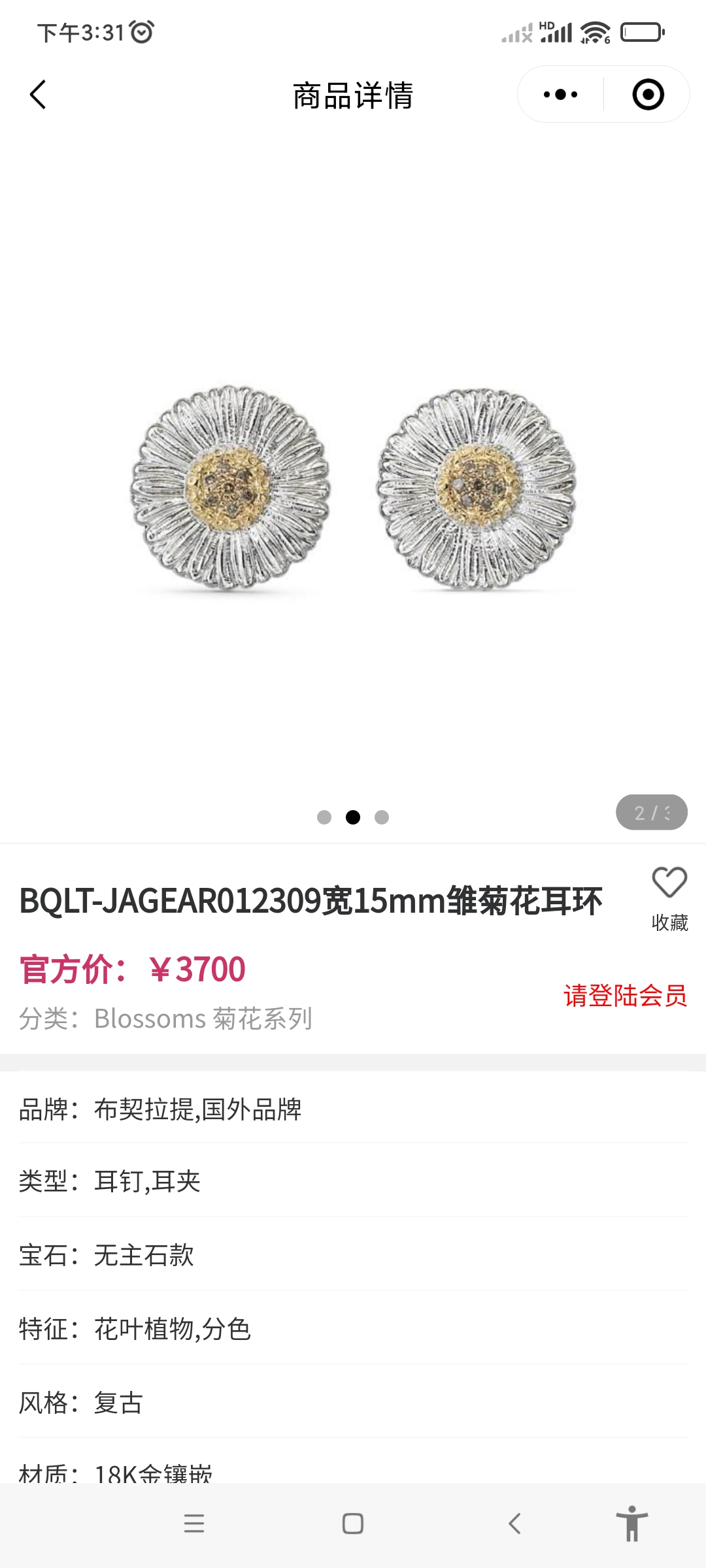706x1568 pixels.
Task: Go to the system home screen
Action: pos(353,1524)
